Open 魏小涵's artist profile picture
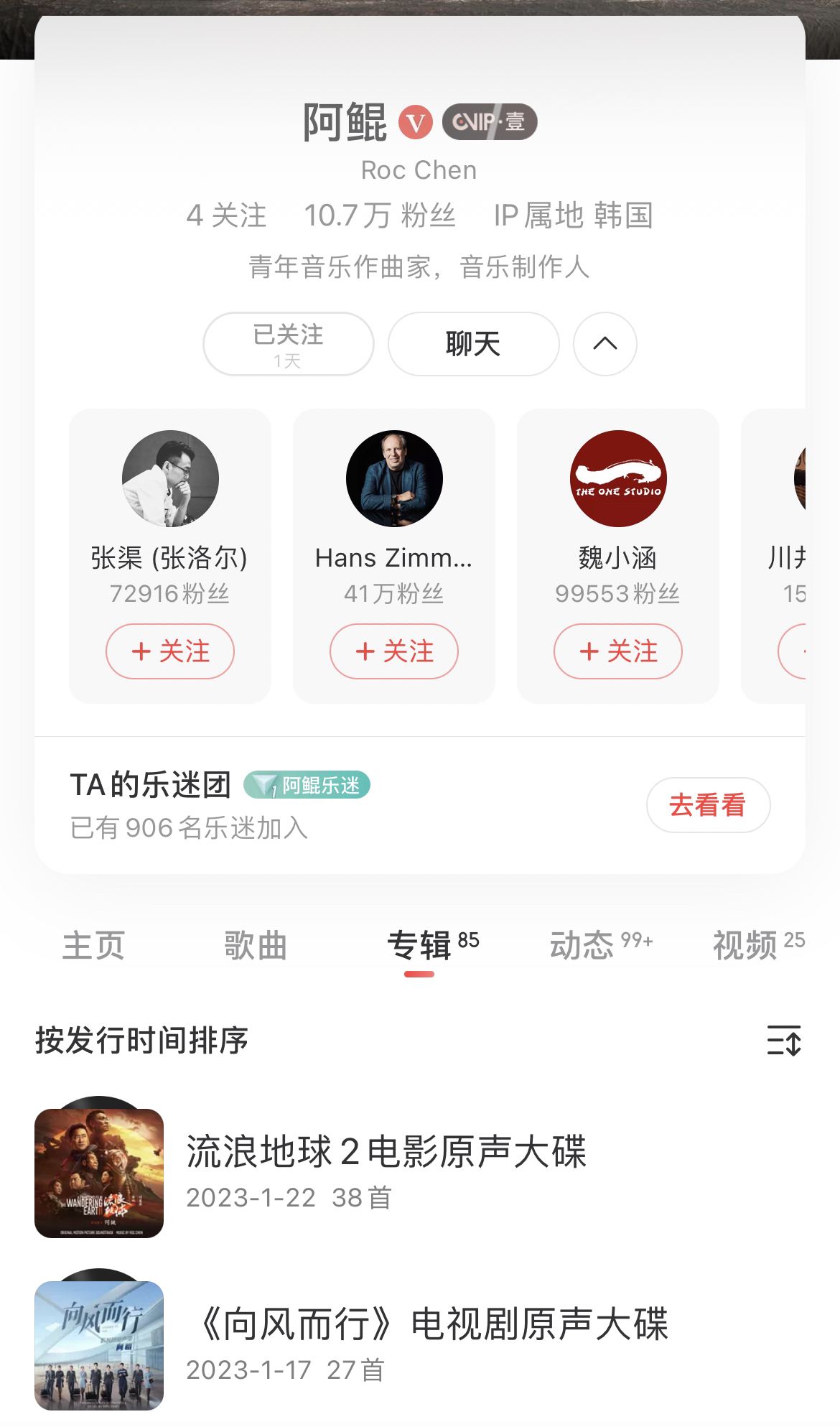 [617, 478]
